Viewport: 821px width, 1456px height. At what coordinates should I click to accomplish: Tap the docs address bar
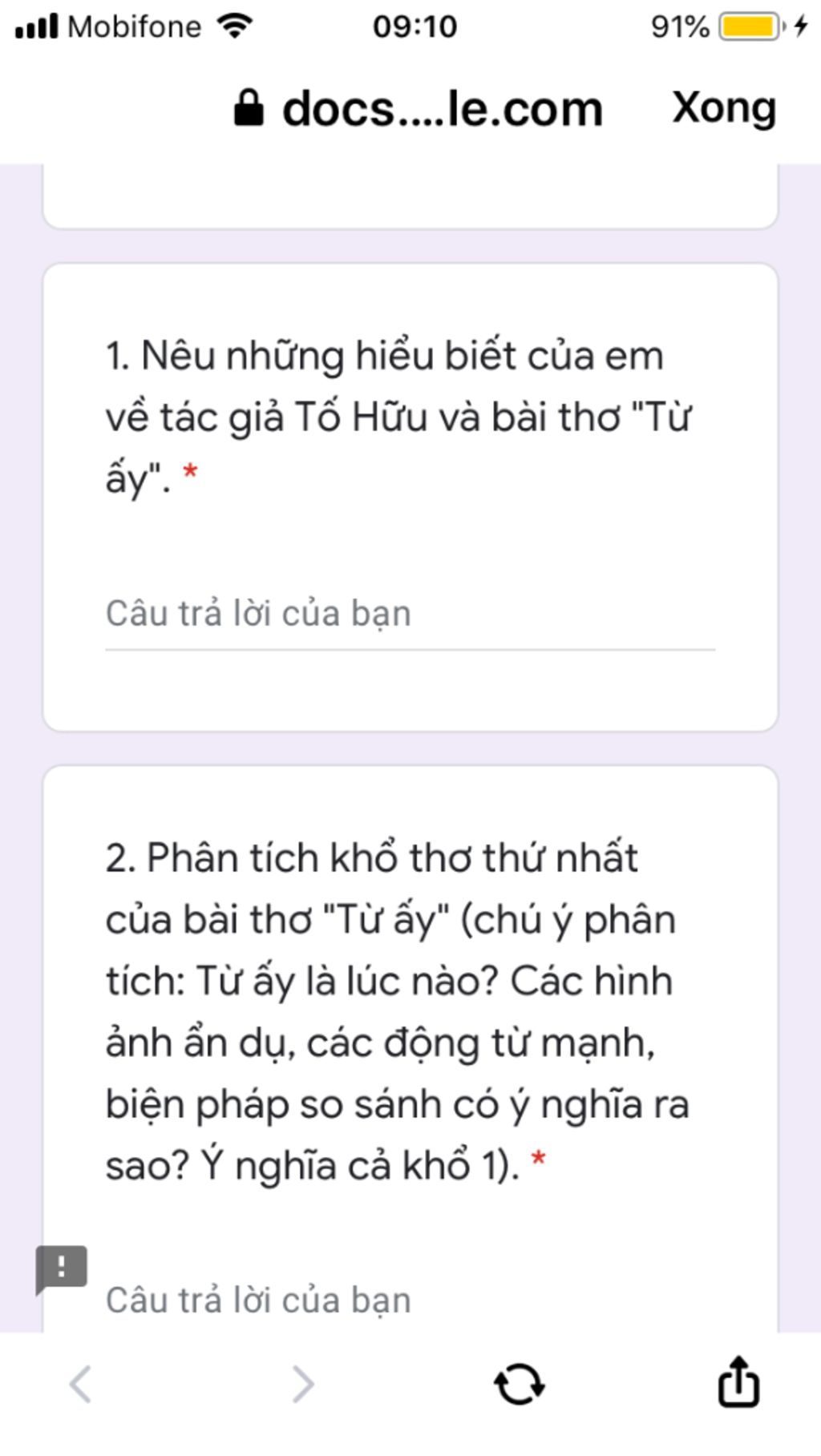(419, 109)
